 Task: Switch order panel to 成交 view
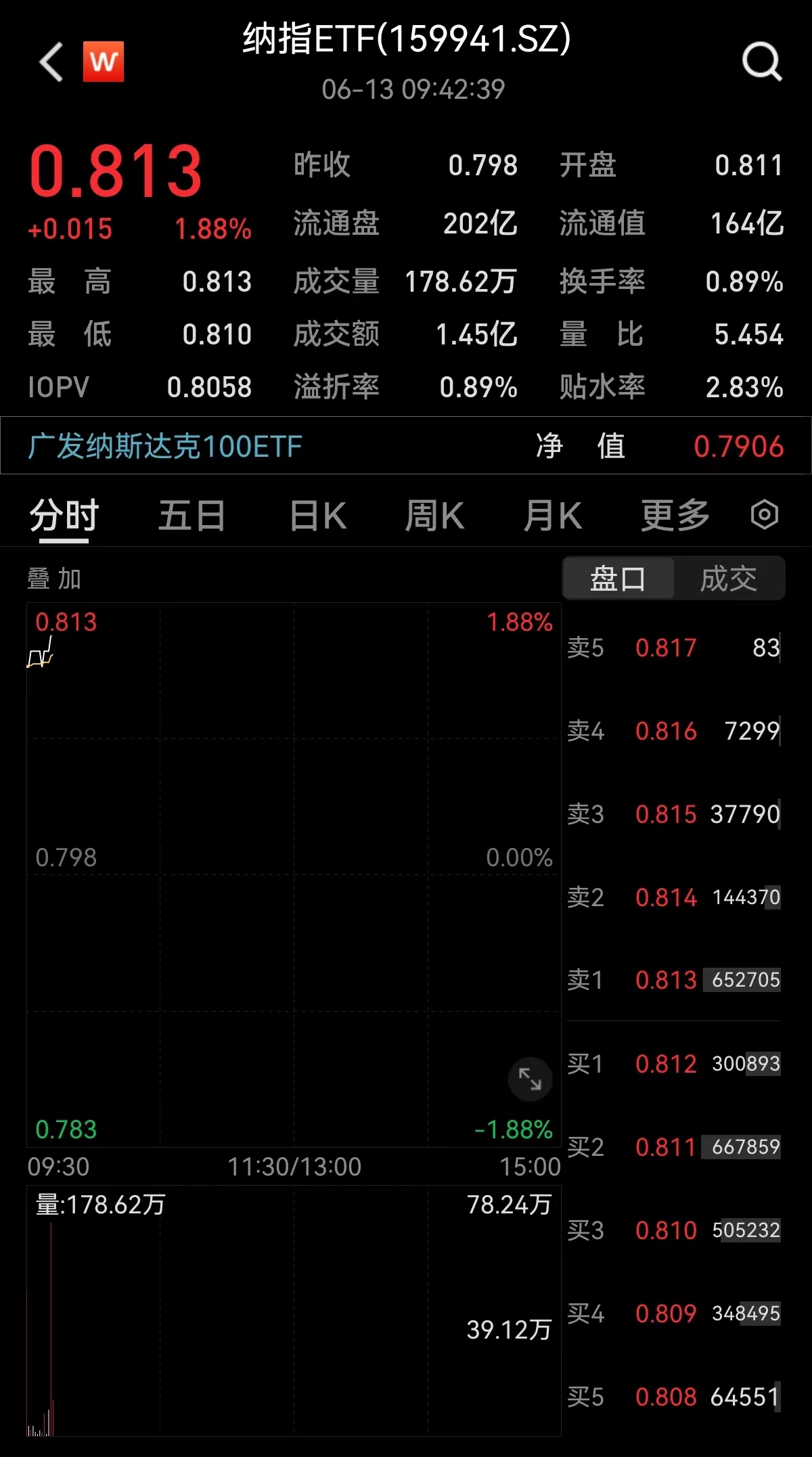(729, 577)
